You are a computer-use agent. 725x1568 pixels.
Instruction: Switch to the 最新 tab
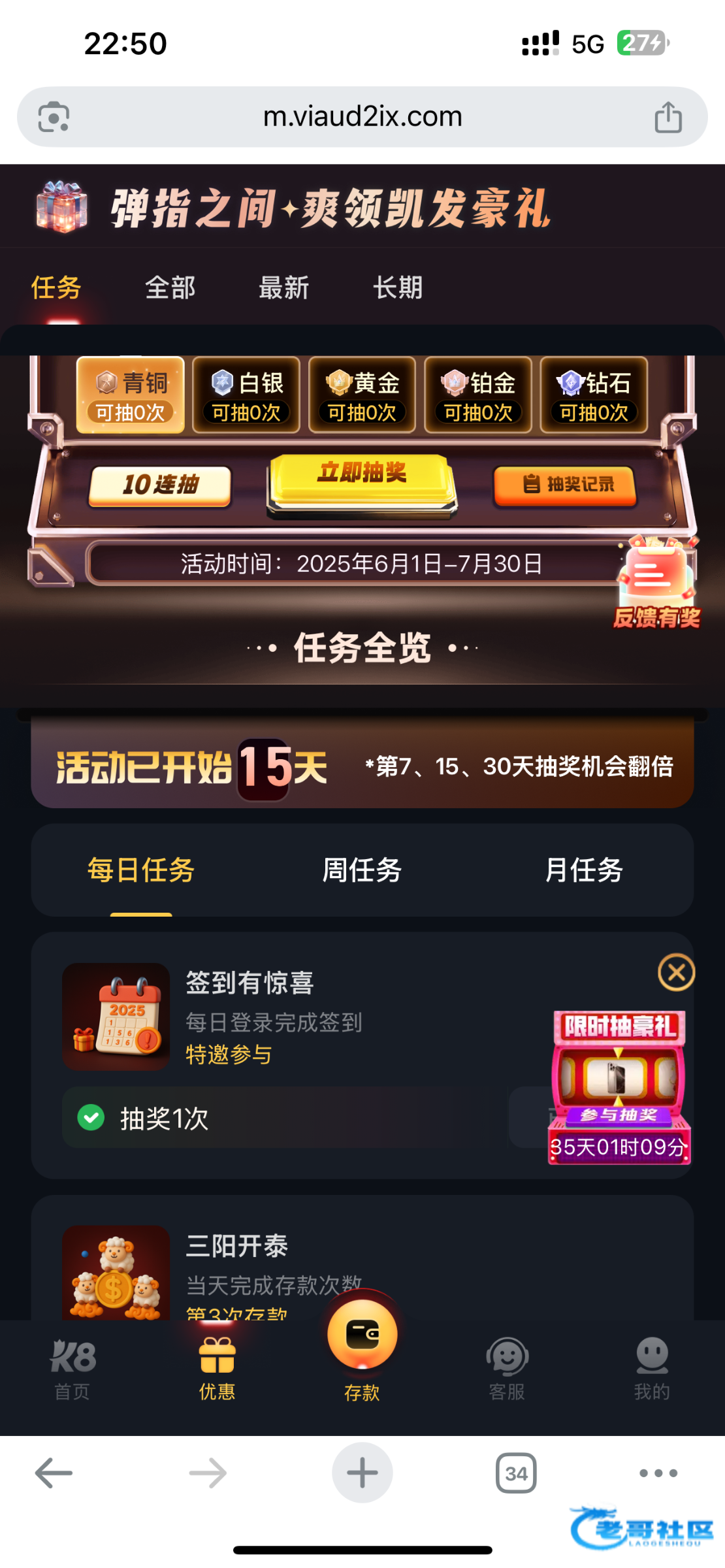(x=283, y=287)
